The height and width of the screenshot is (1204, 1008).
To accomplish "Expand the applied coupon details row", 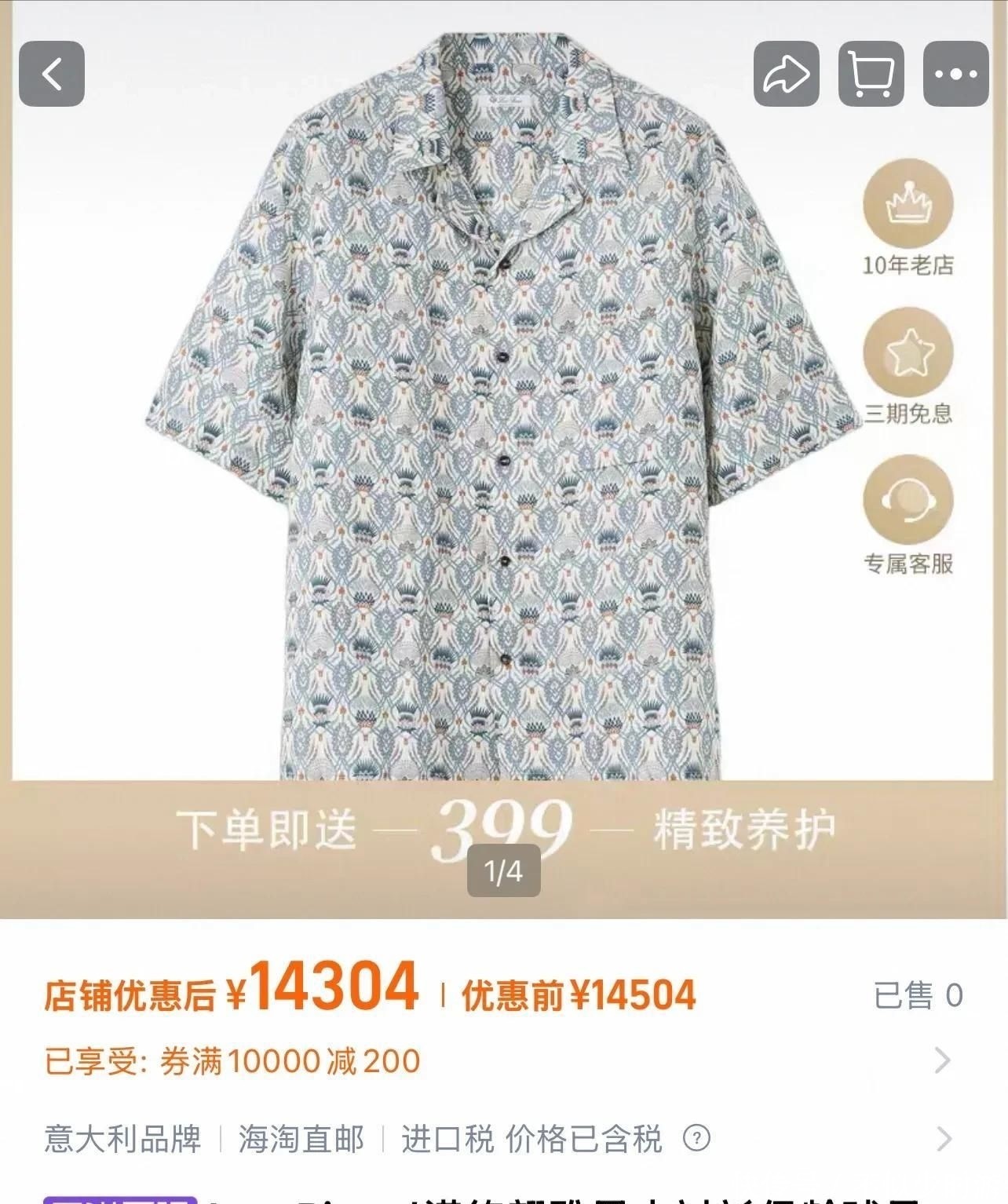I will point(942,1061).
